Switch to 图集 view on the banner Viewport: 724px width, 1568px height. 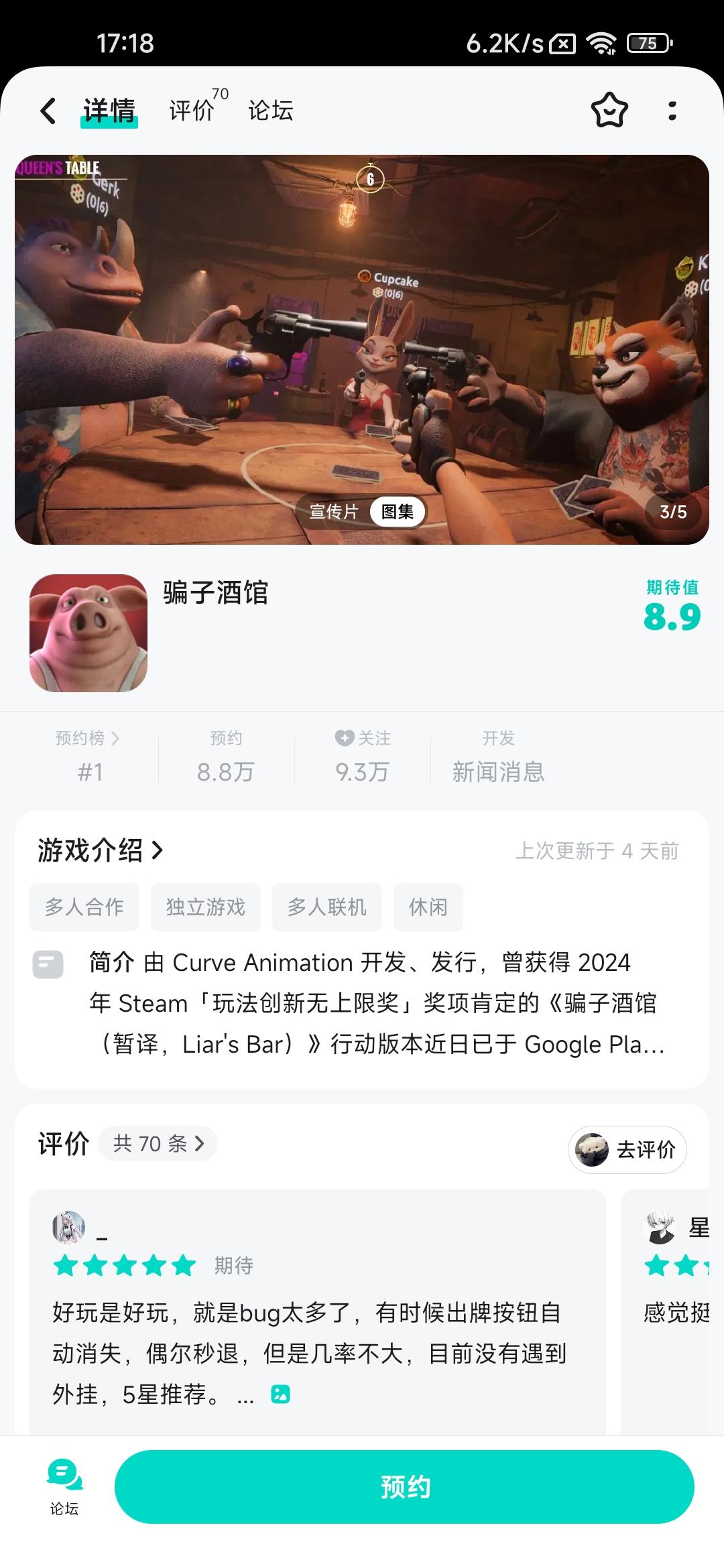pos(397,511)
